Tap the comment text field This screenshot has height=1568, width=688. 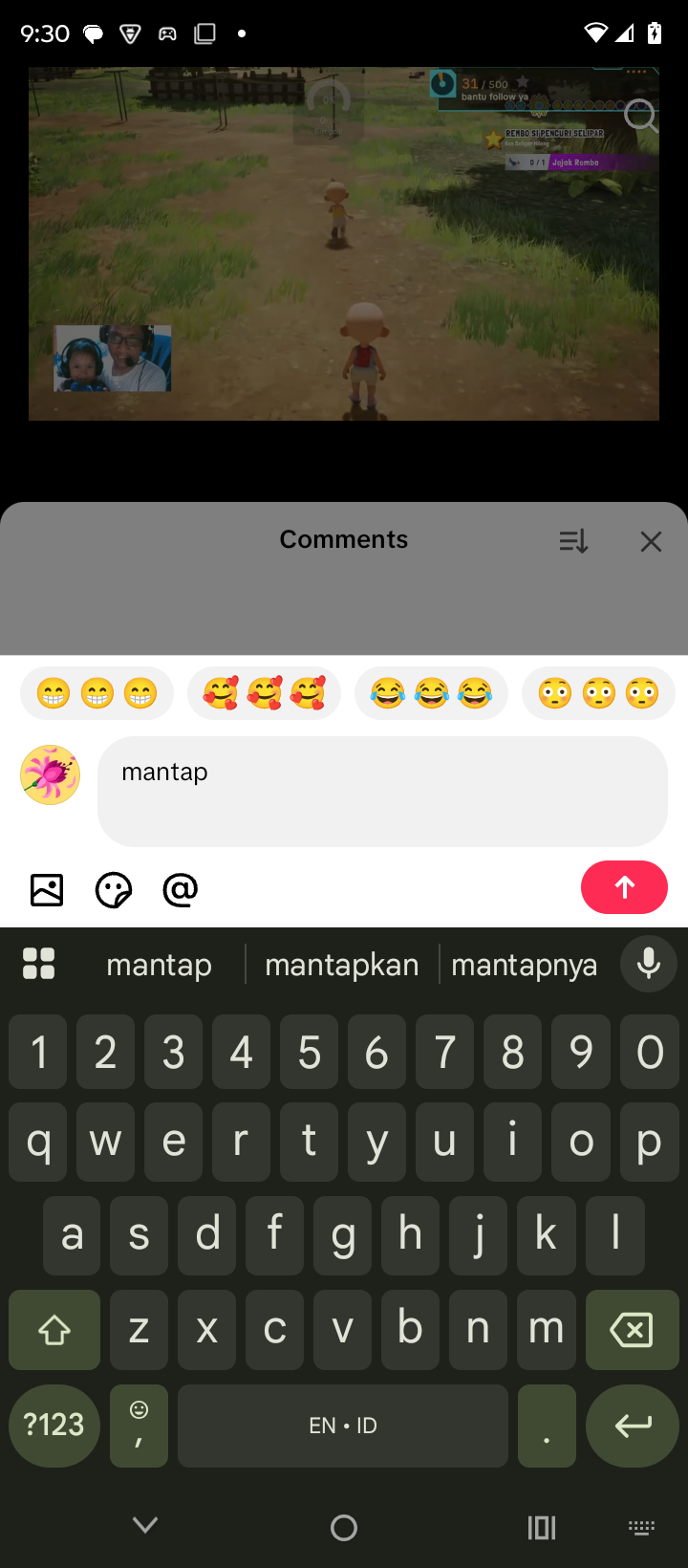tap(382, 791)
